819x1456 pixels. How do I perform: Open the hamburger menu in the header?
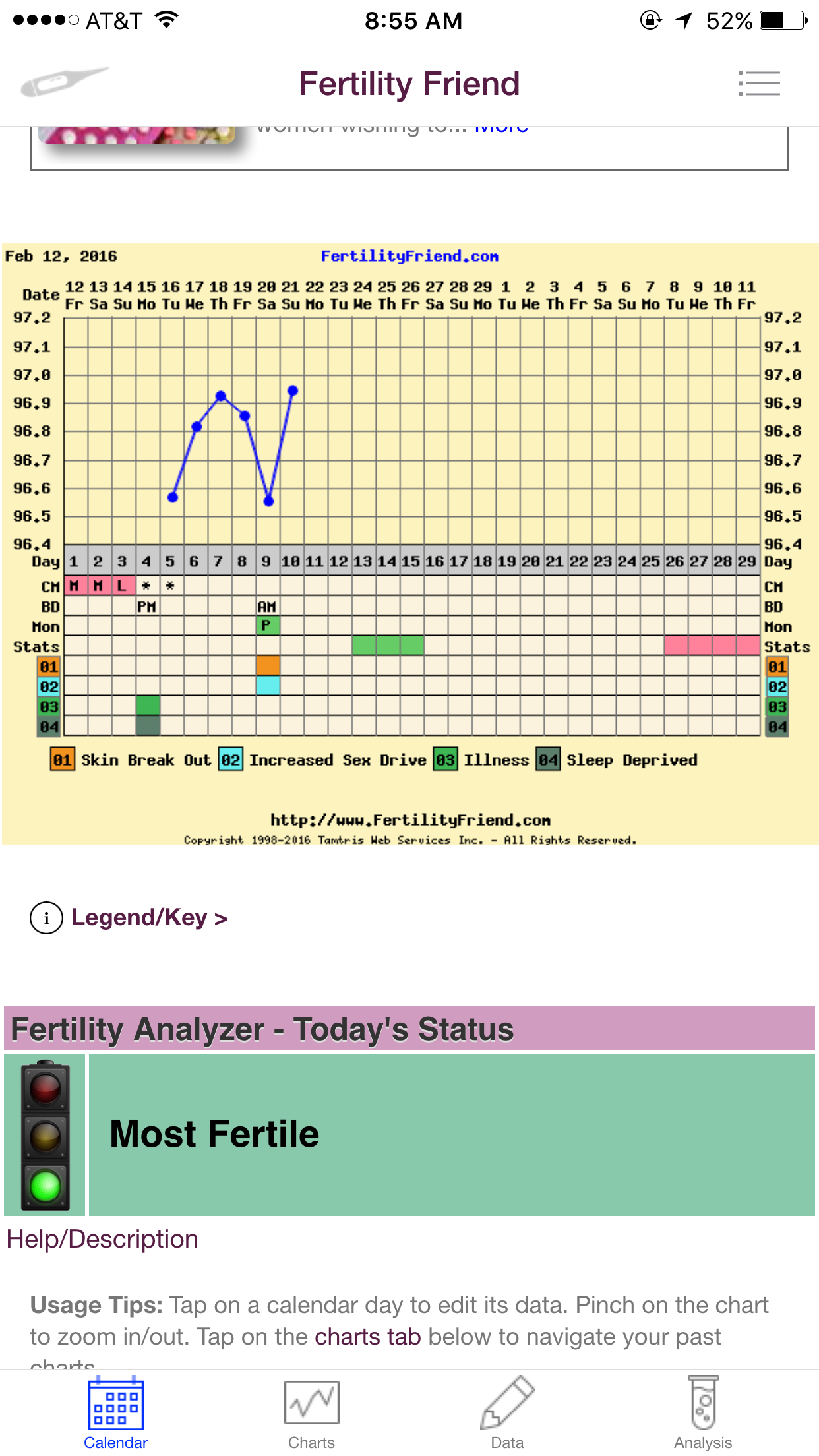(759, 84)
